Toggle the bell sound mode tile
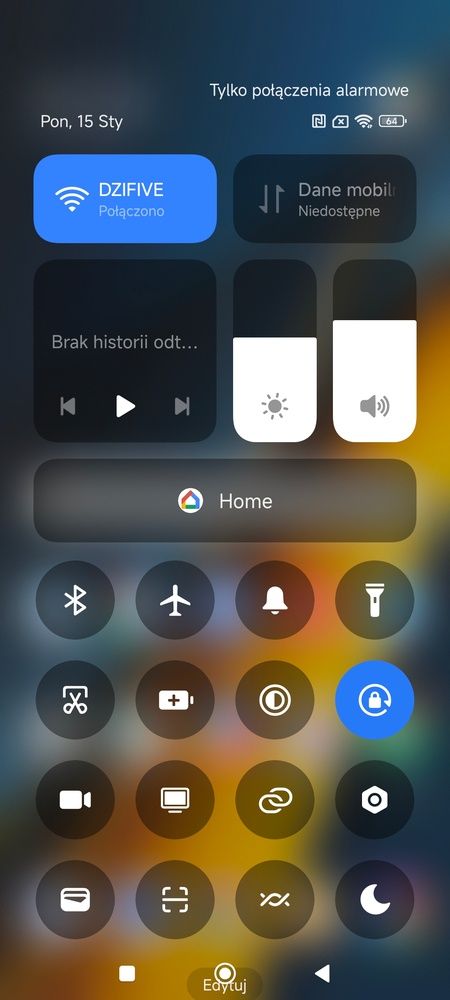Image resolution: width=450 pixels, height=1000 pixels. tap(275, 600)
